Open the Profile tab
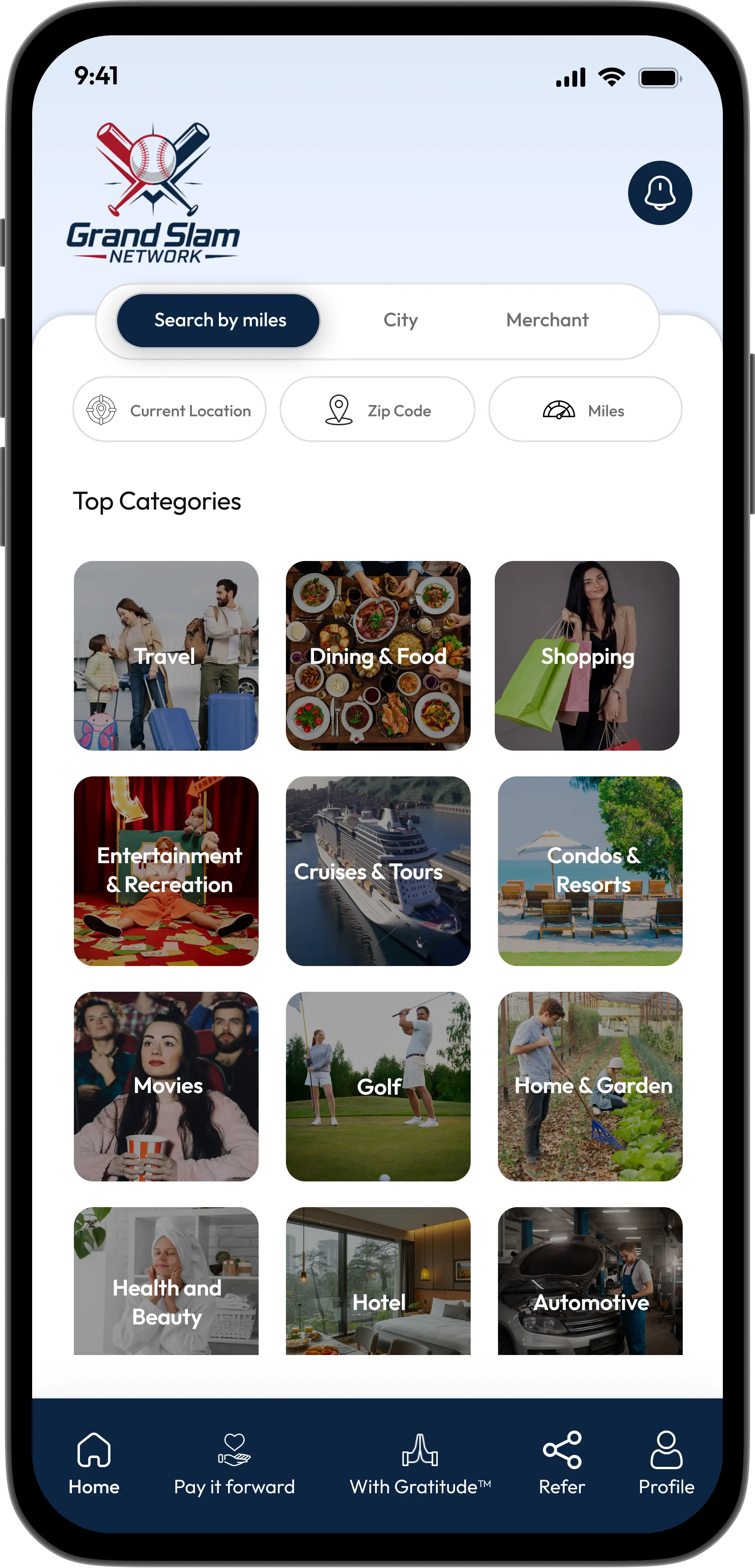This screenshot has height=1568, width=755. coord(666,1464)
